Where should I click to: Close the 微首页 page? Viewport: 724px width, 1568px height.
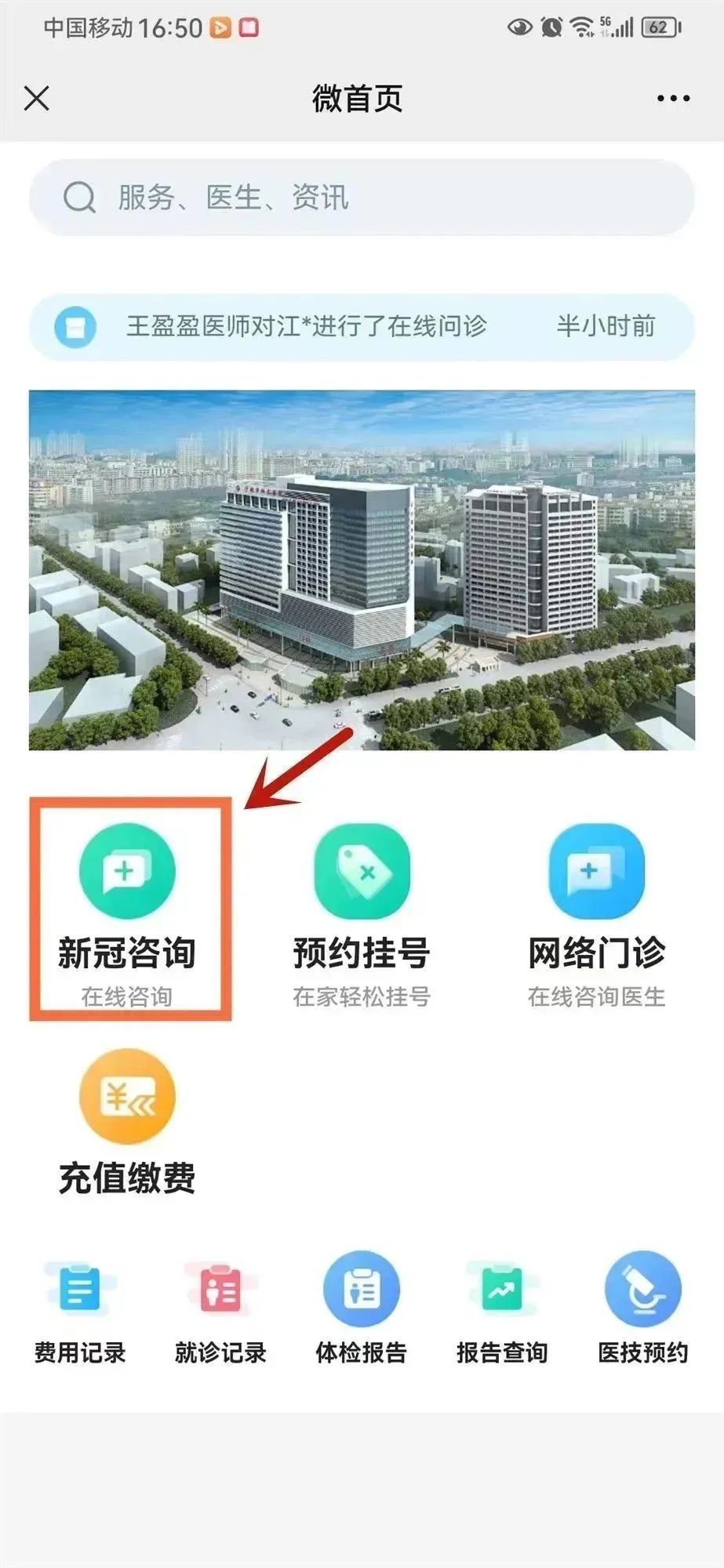click(37, 99)
